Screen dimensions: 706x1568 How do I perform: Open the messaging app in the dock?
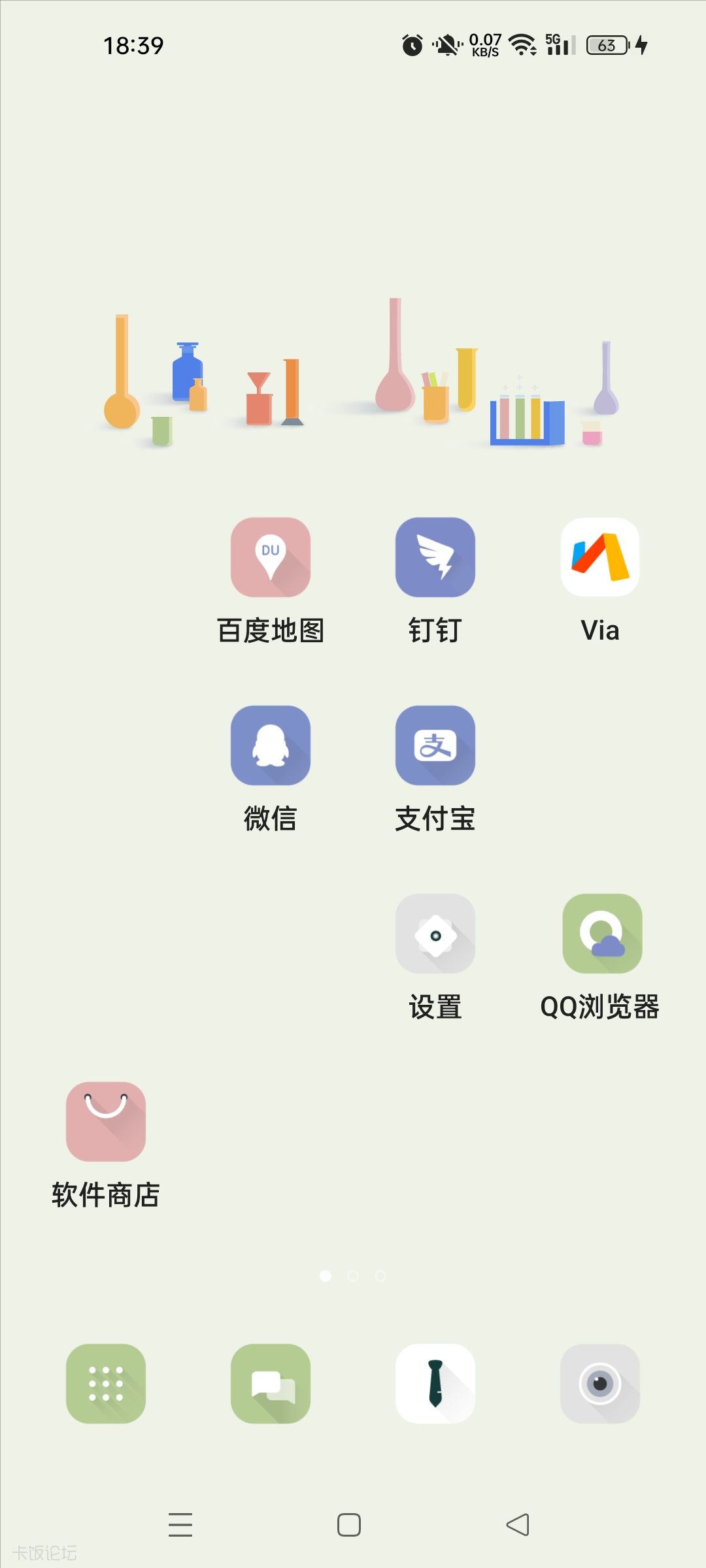(x=271, y=1384)
